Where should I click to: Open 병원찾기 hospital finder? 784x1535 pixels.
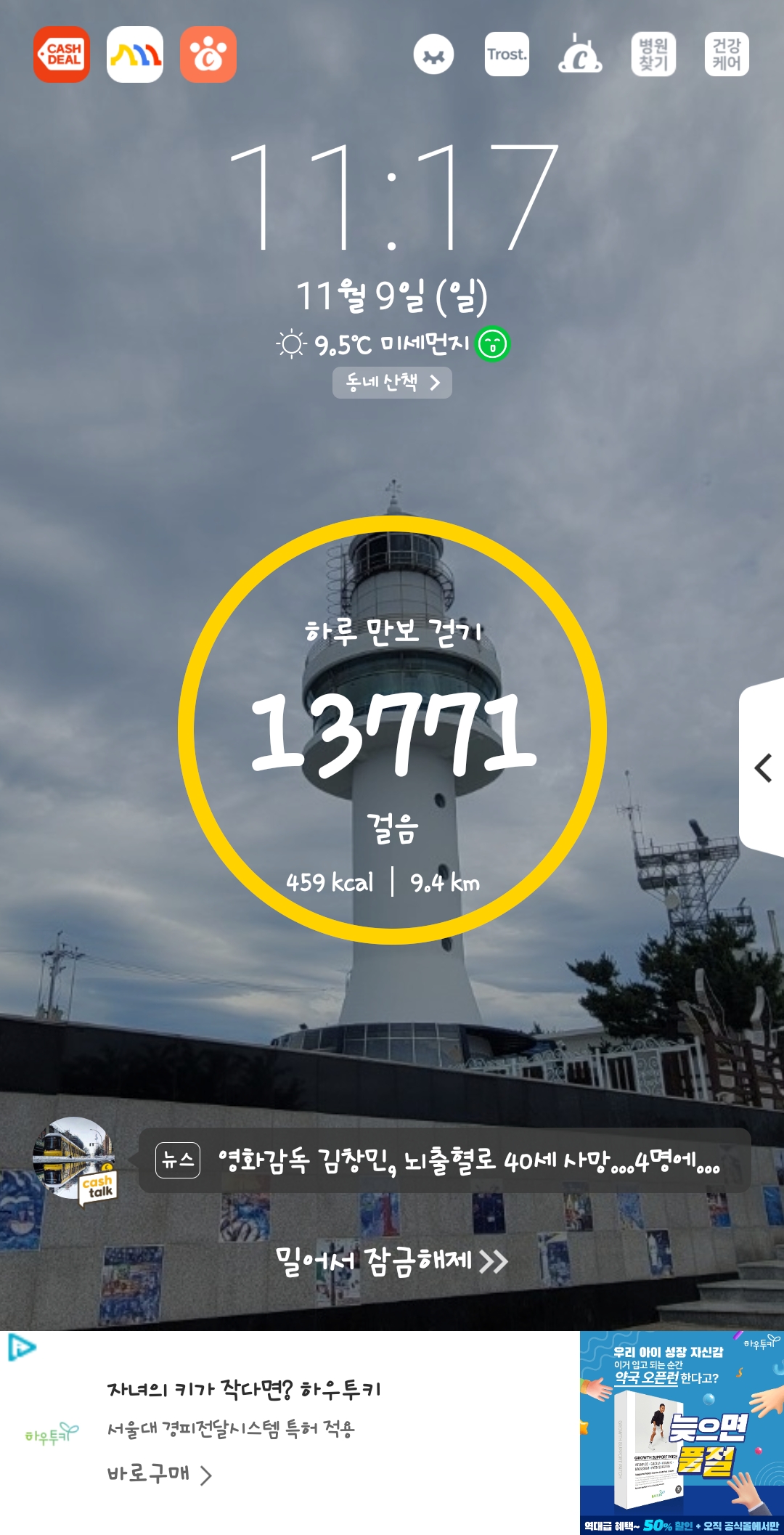coord(653,54)
